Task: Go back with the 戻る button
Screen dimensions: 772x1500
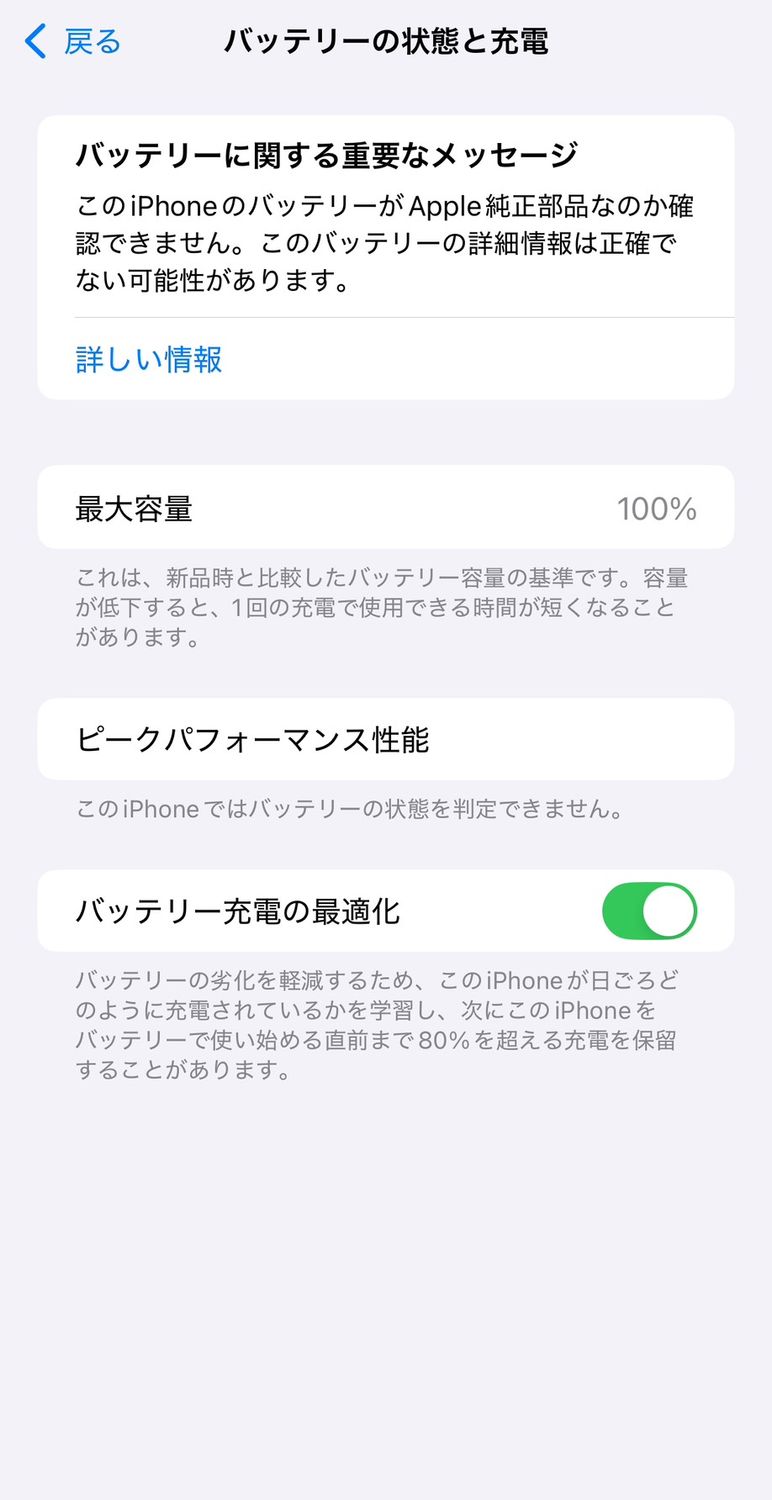Action: tap(74, 42)
